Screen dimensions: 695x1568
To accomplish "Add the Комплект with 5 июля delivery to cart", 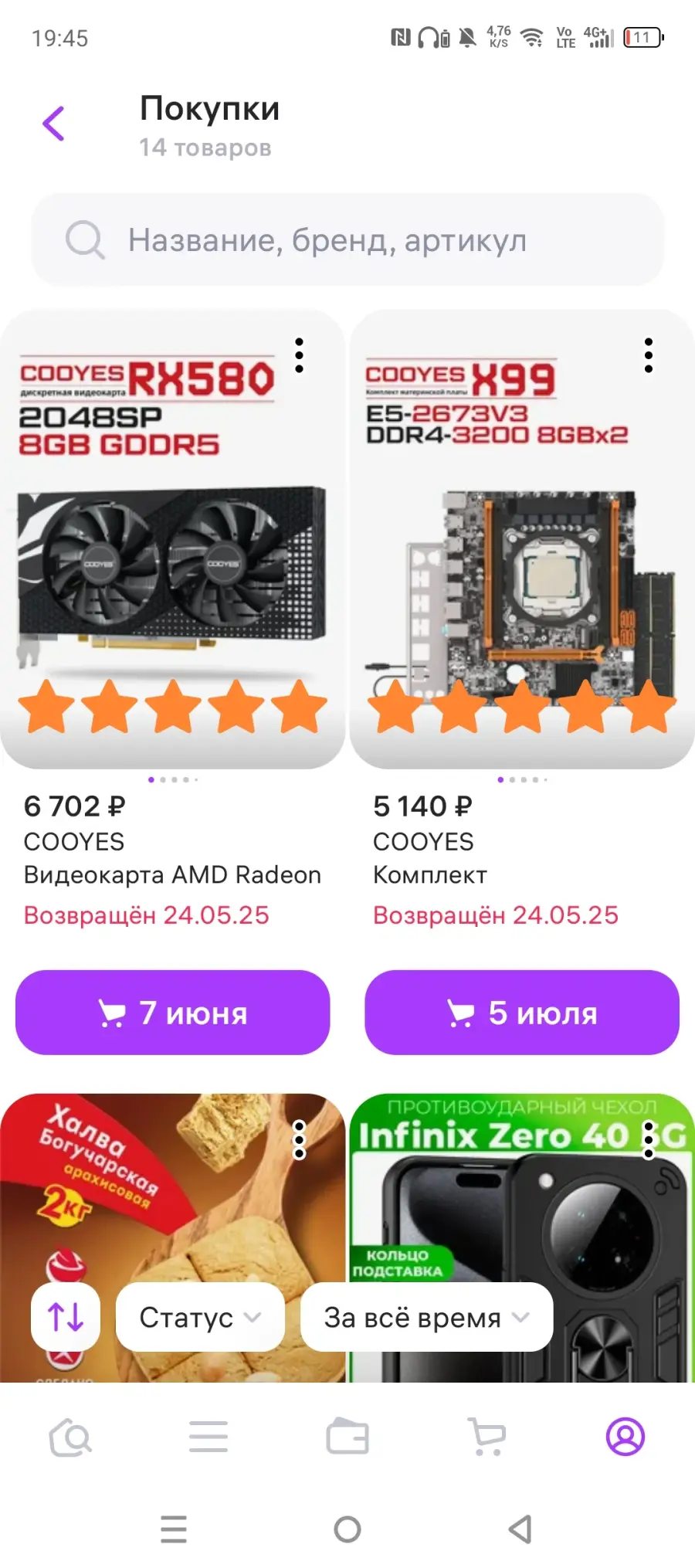I will (522, 1013).
